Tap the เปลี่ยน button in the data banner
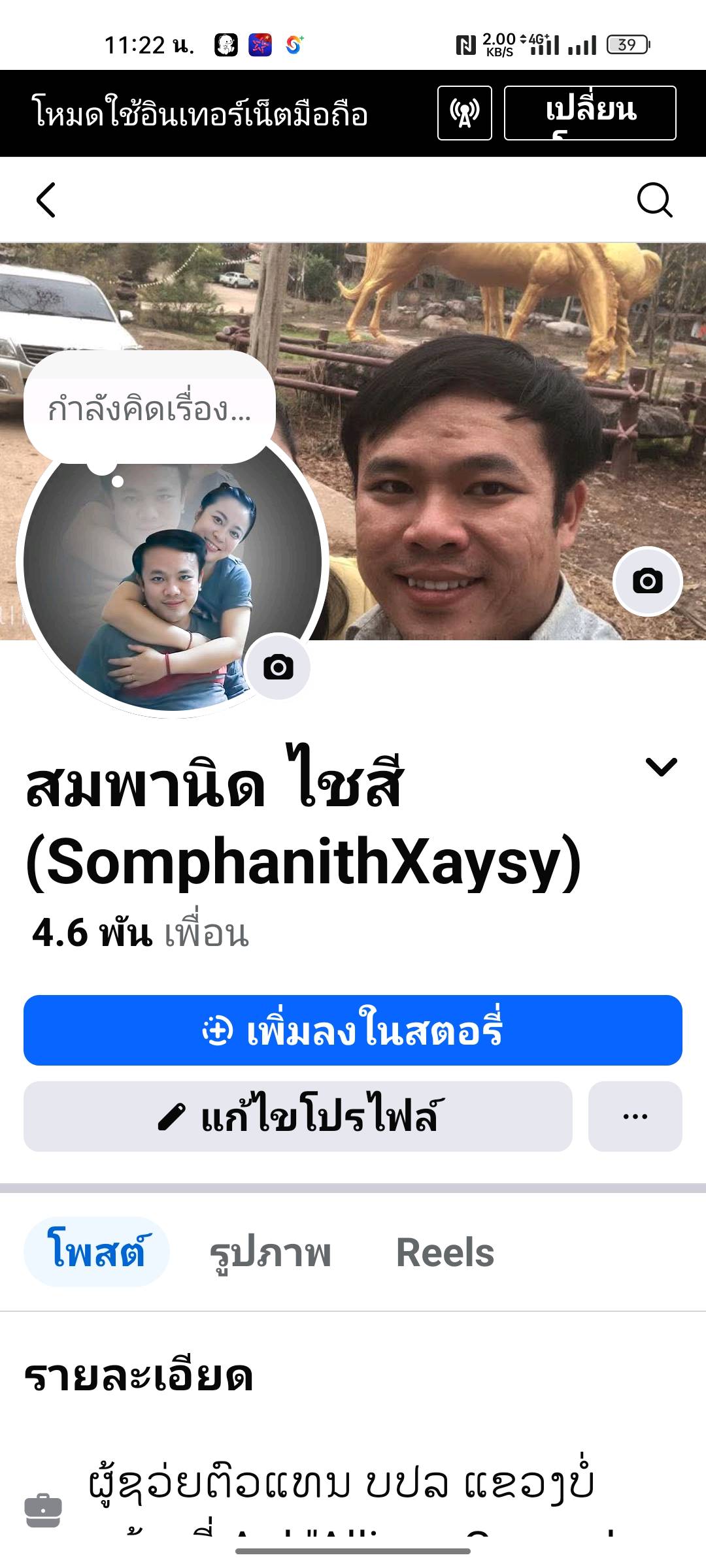706x1568 pixels. (x=590, y=113)
